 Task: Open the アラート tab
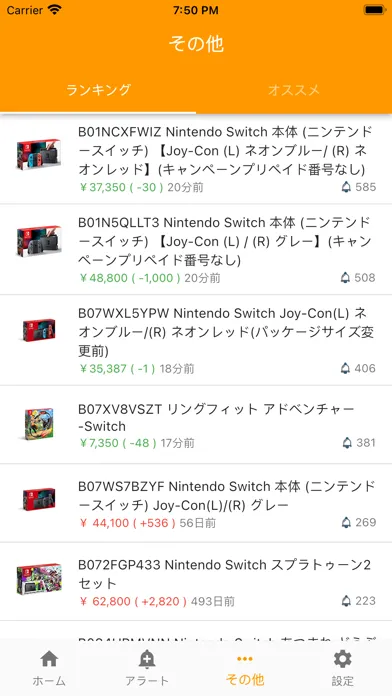[x=147, y=668]
